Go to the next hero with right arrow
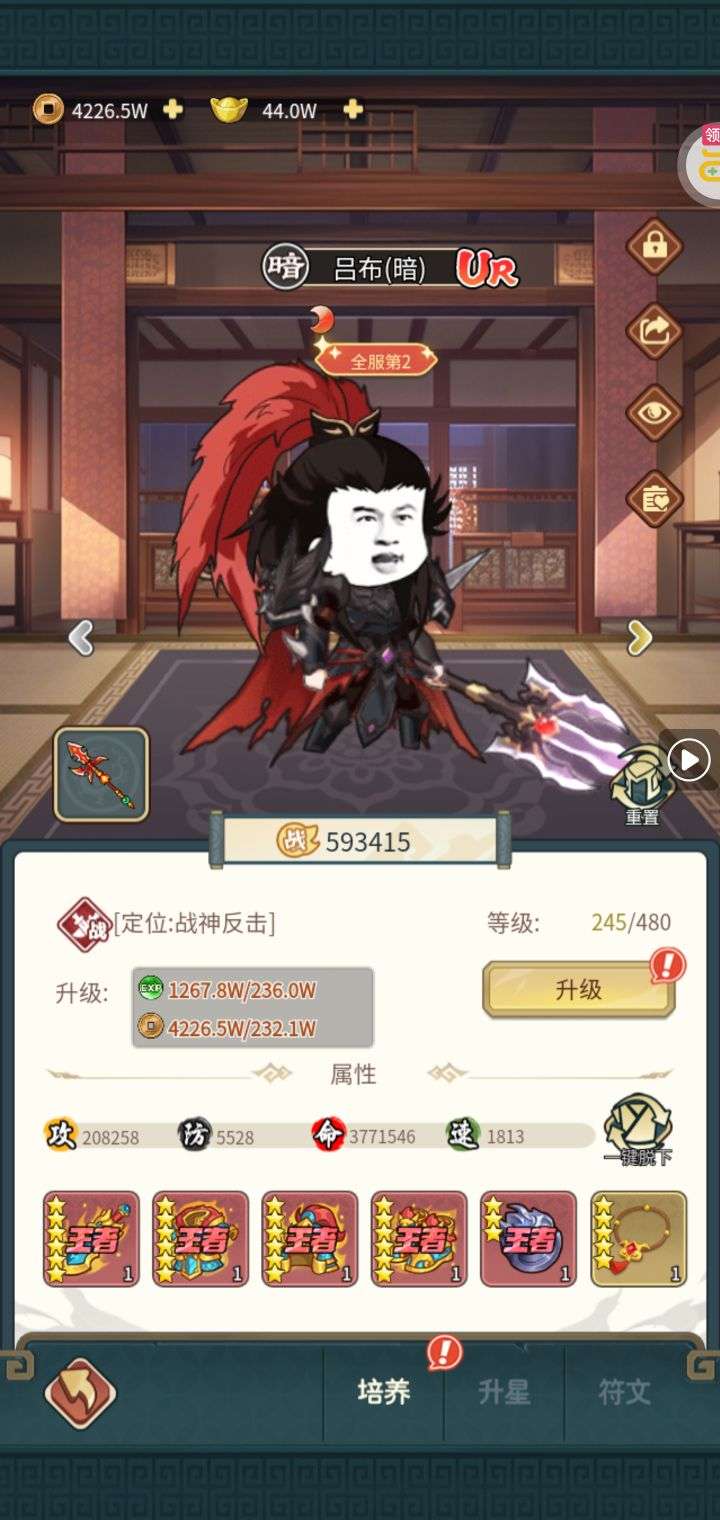This screenshot has width=720, height=1520. point(639,637)
